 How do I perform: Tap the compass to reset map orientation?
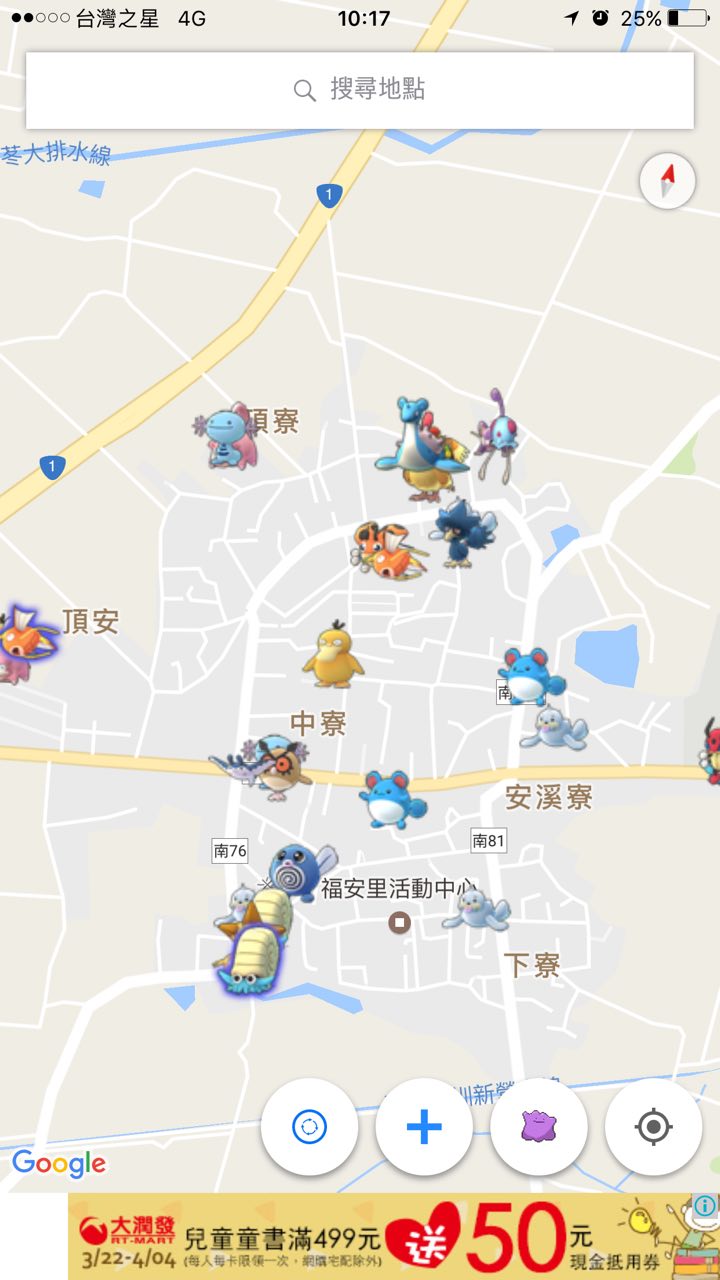pyautogui.click(x=667, y=181)
